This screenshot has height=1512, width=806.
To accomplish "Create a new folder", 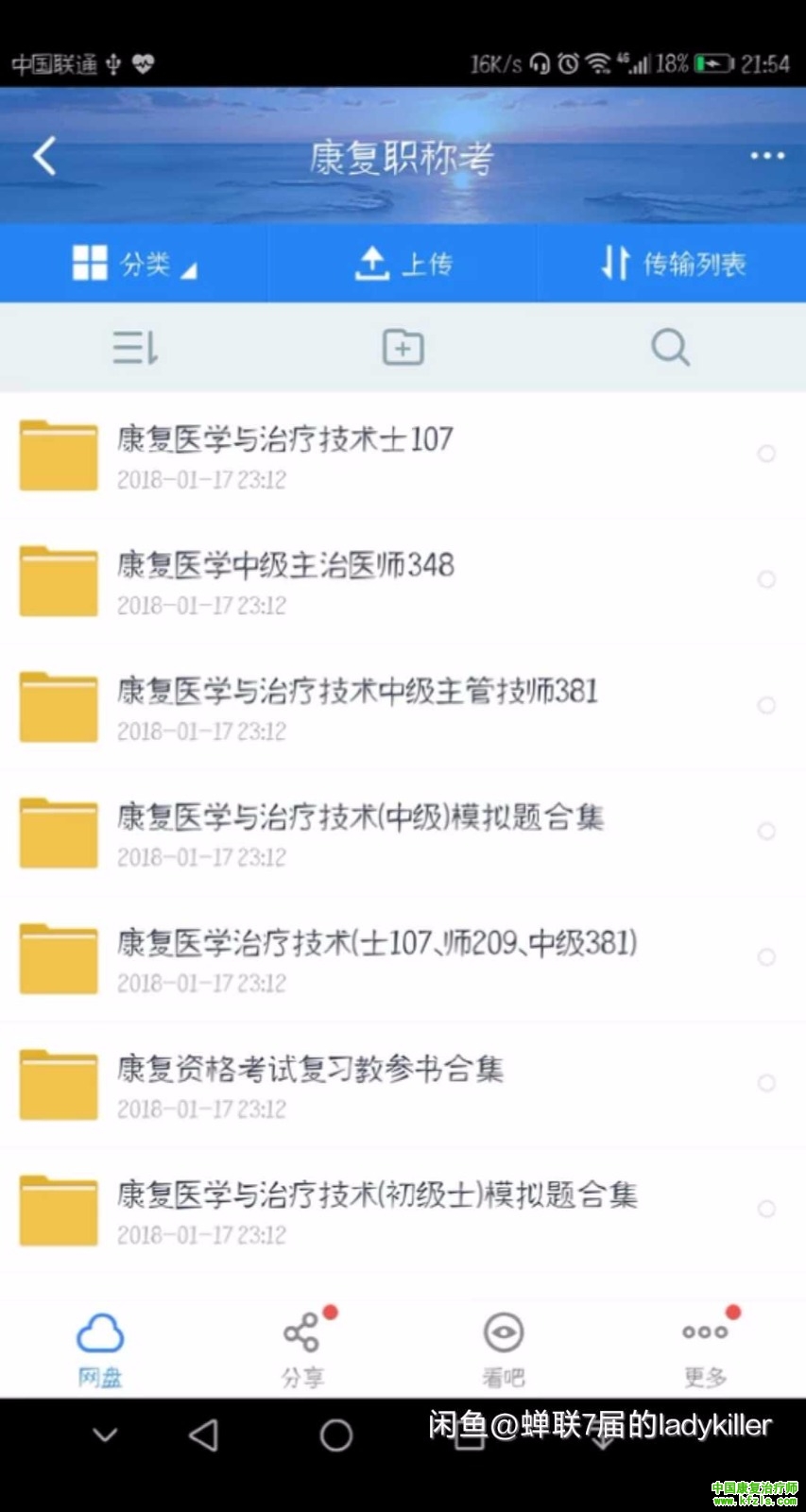I will (403, 348).
